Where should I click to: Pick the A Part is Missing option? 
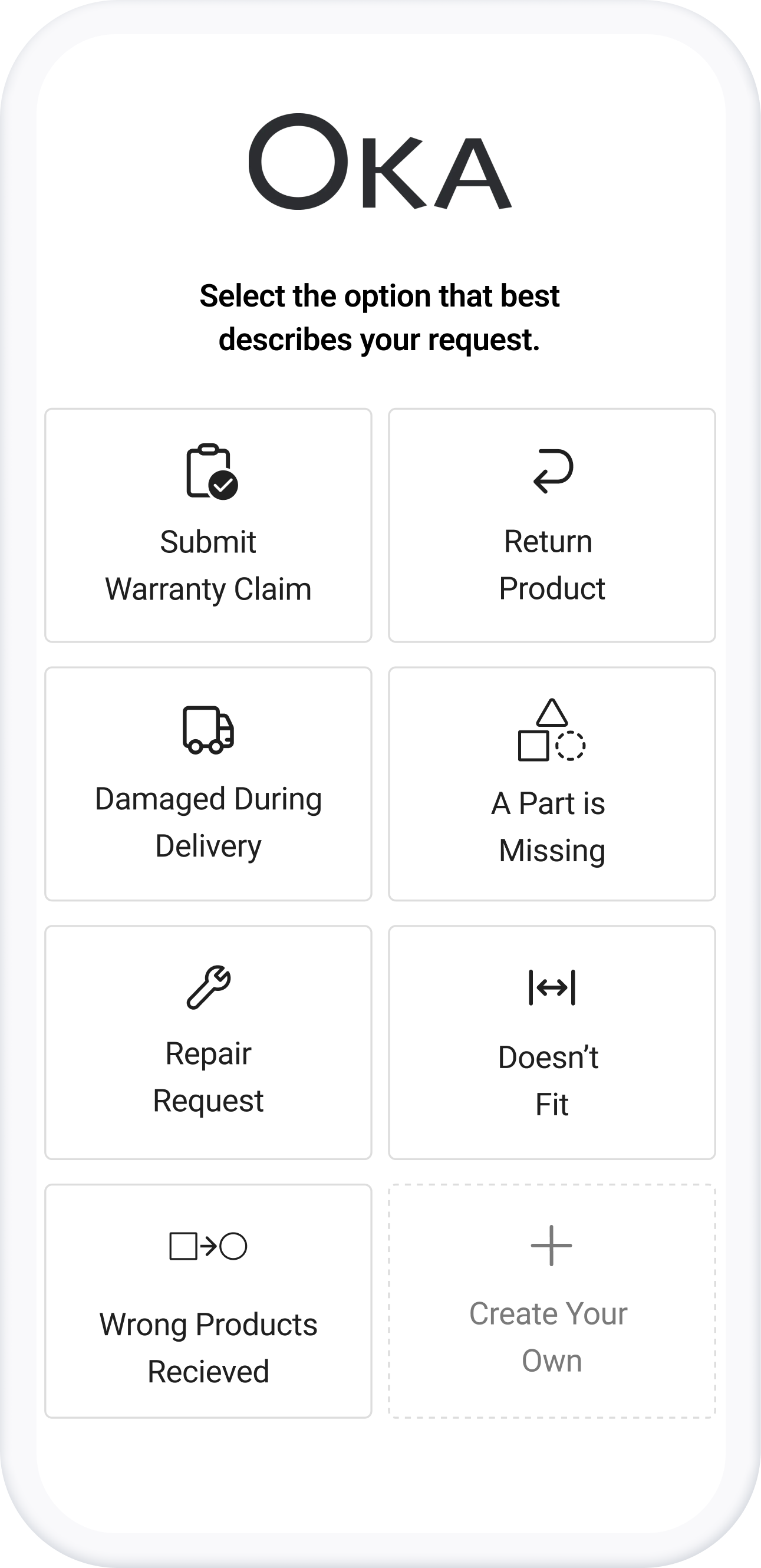point(552,784)
